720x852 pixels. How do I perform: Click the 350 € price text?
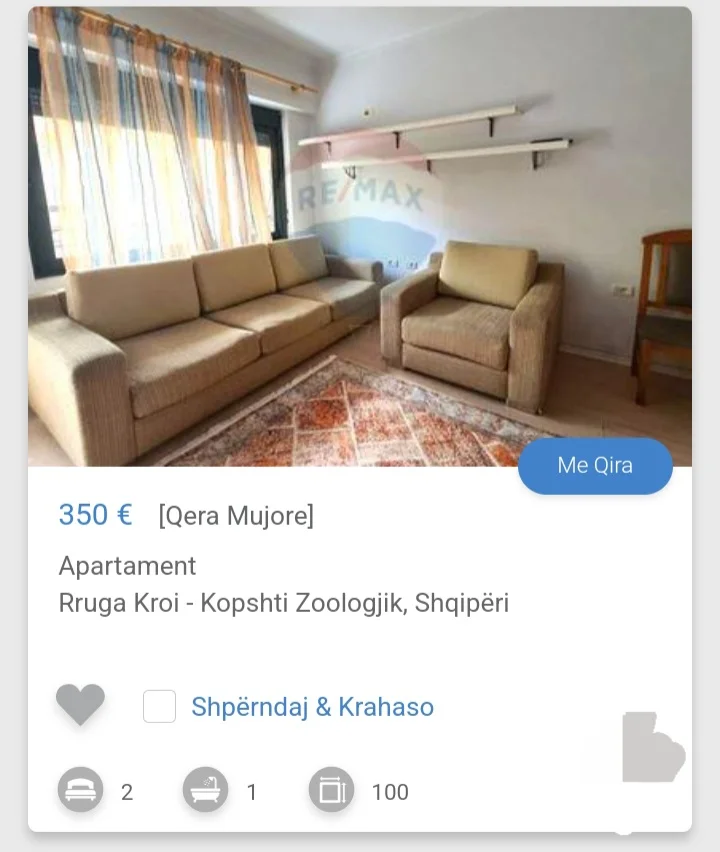coord(95,515)
